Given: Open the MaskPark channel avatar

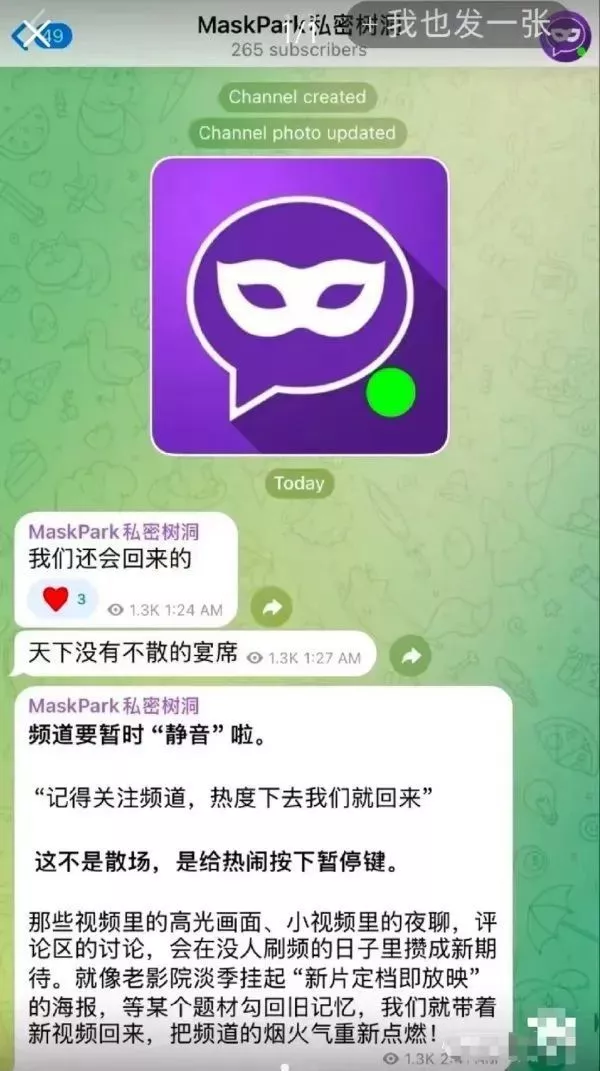Looking at the screenshot, I should coord(564,36).
